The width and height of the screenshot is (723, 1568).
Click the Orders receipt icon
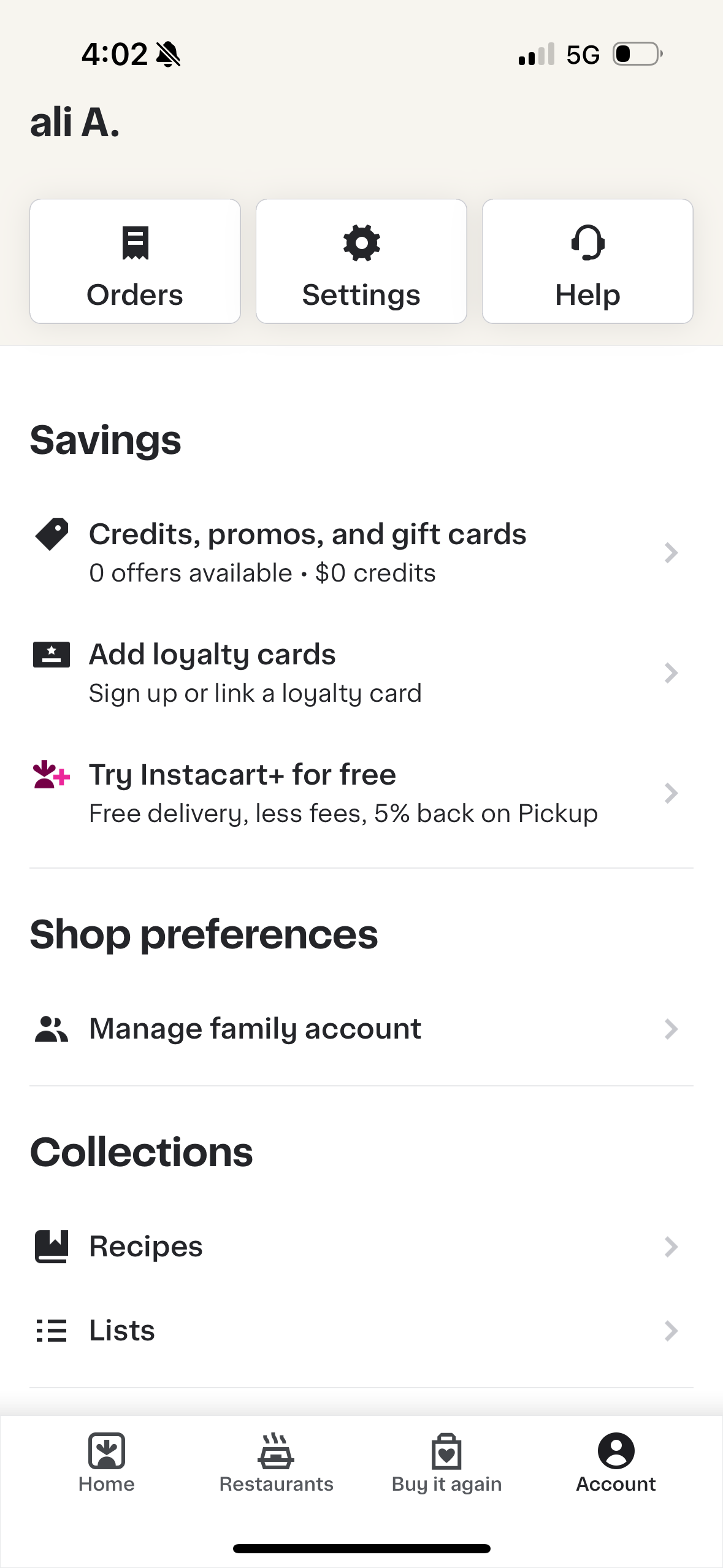click(x=135, y=243)
